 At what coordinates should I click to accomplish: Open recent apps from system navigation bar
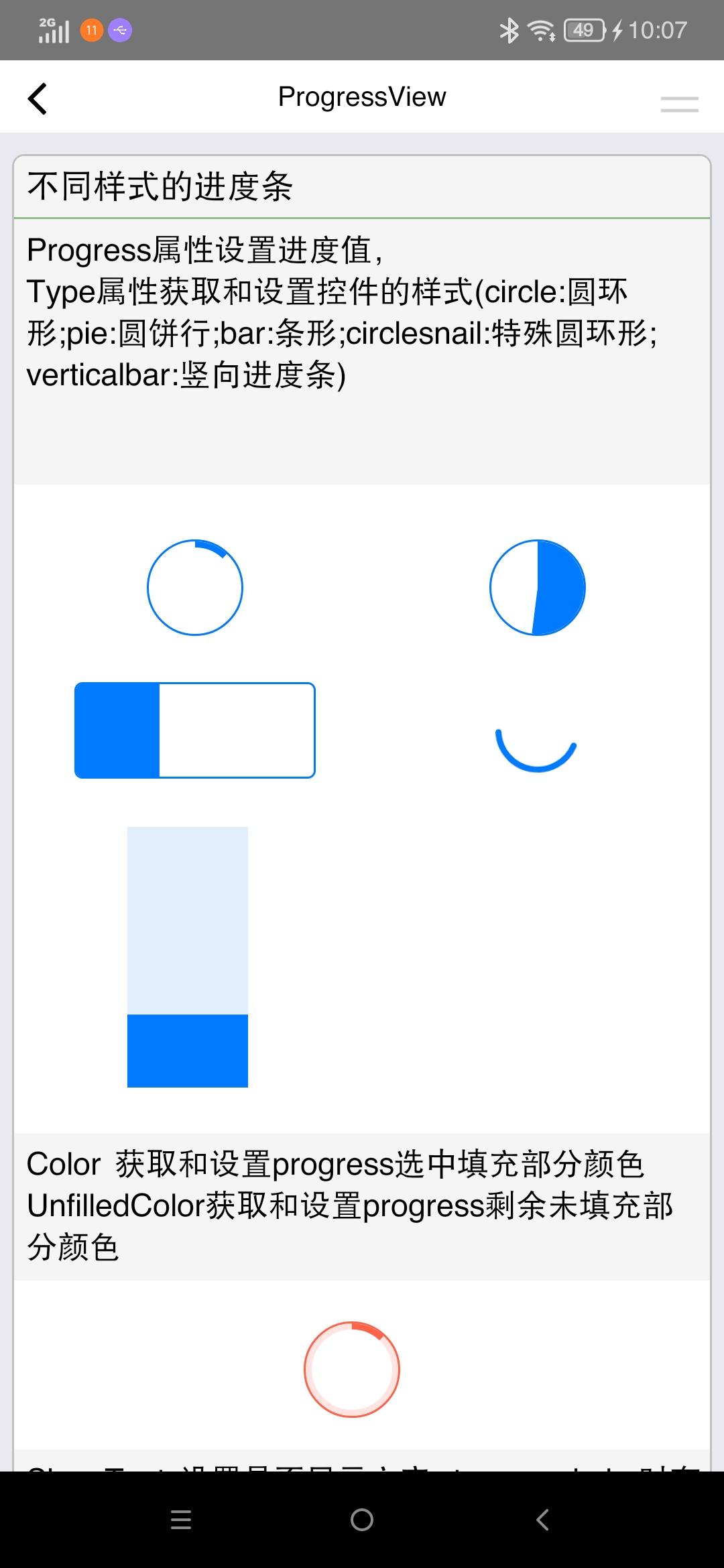coord(181,1519)
